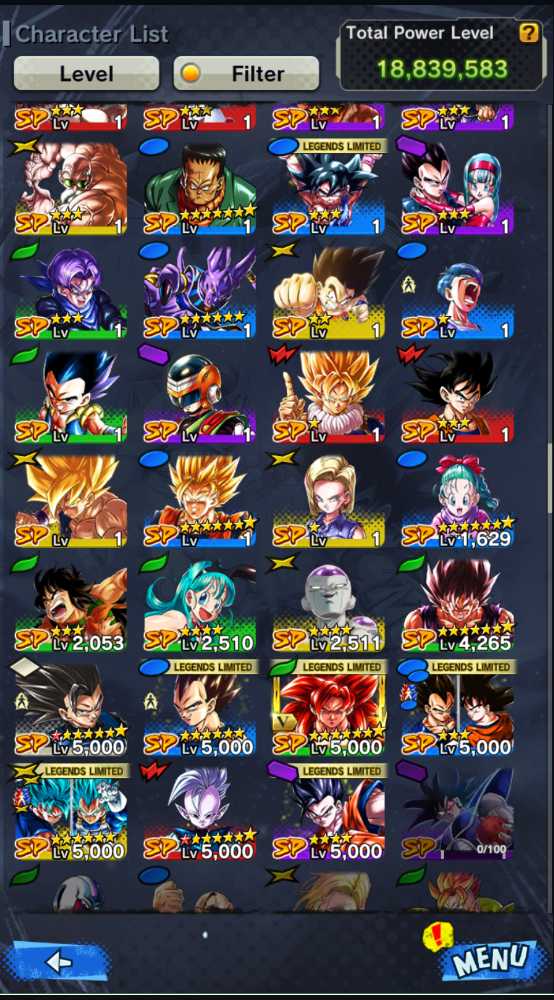Select the locked character showing 0/100
Screen dimensions: 554x1000
457,813
